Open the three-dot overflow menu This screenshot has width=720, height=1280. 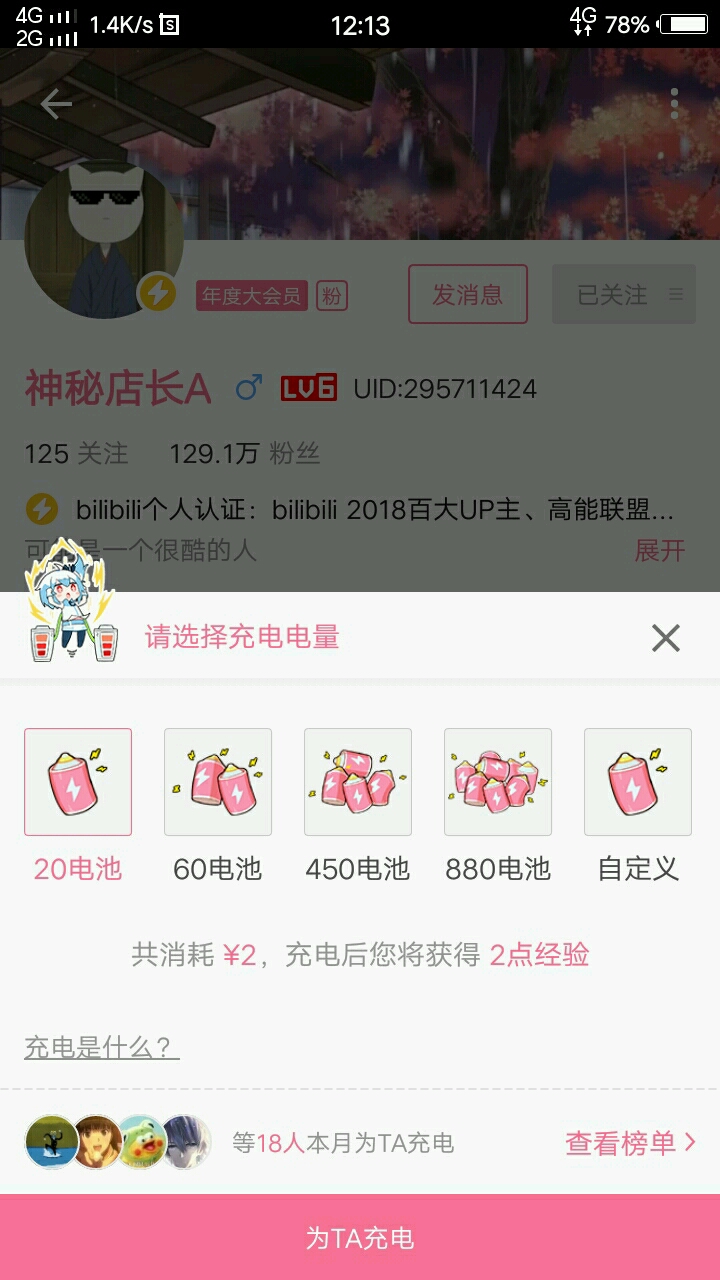click(x=675, y=104)
